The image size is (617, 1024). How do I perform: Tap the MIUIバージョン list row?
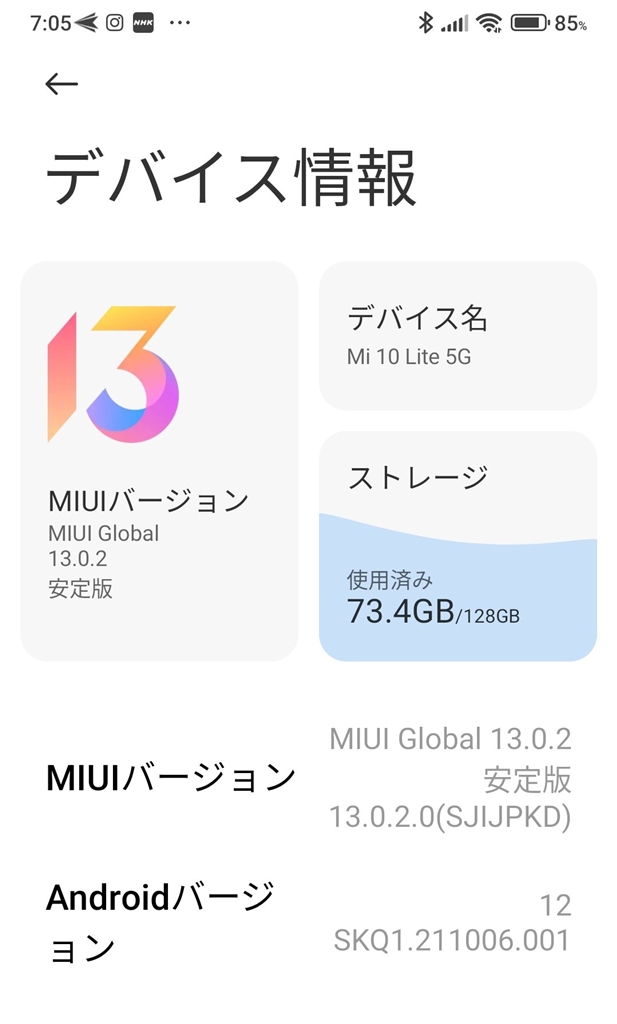click(308, 778)
